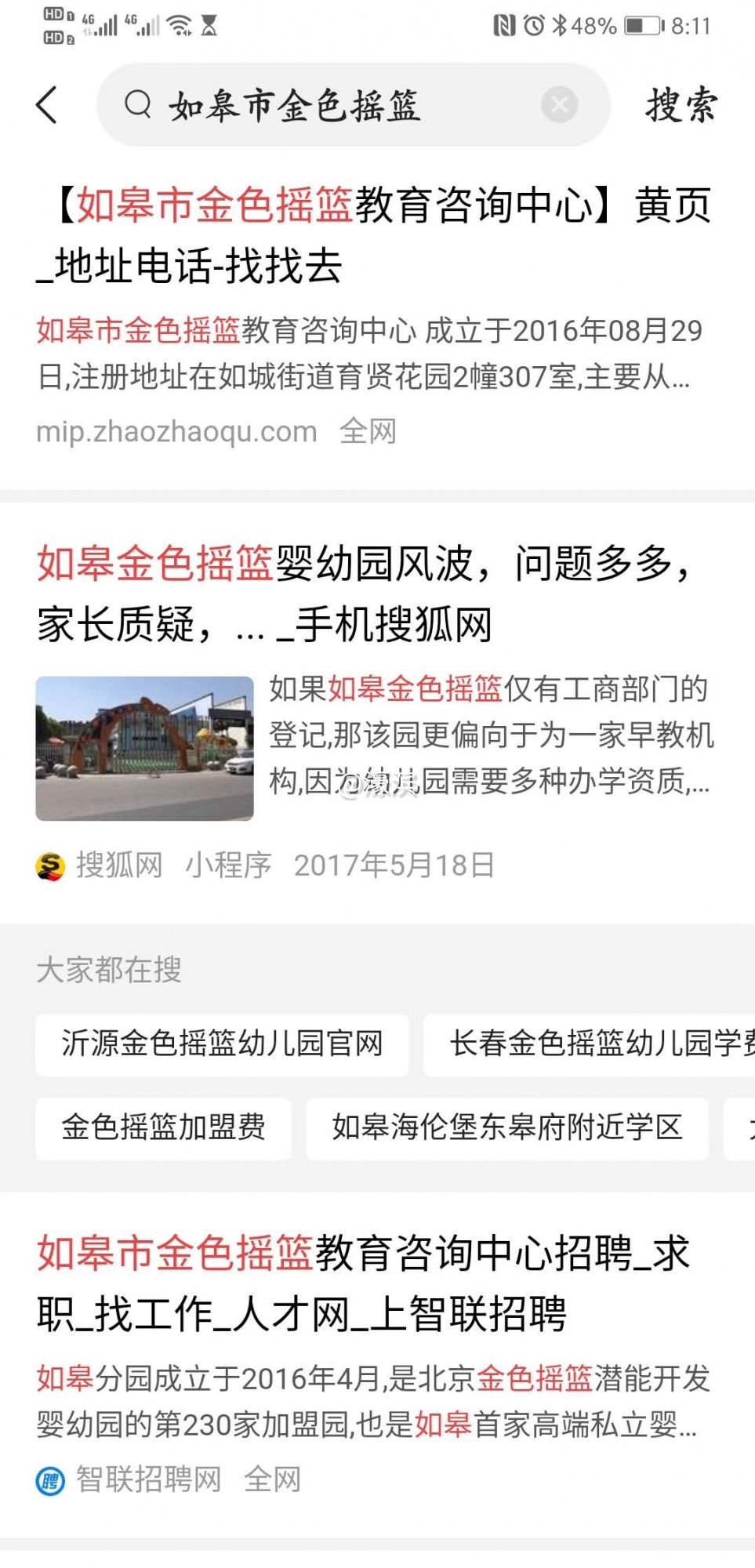This screenshot has width=755, height=1568.
Task: Search 沂源金色摇篮幼儿园官网 suggestion
Action: pyautogui.click(x=222, y=1044)
